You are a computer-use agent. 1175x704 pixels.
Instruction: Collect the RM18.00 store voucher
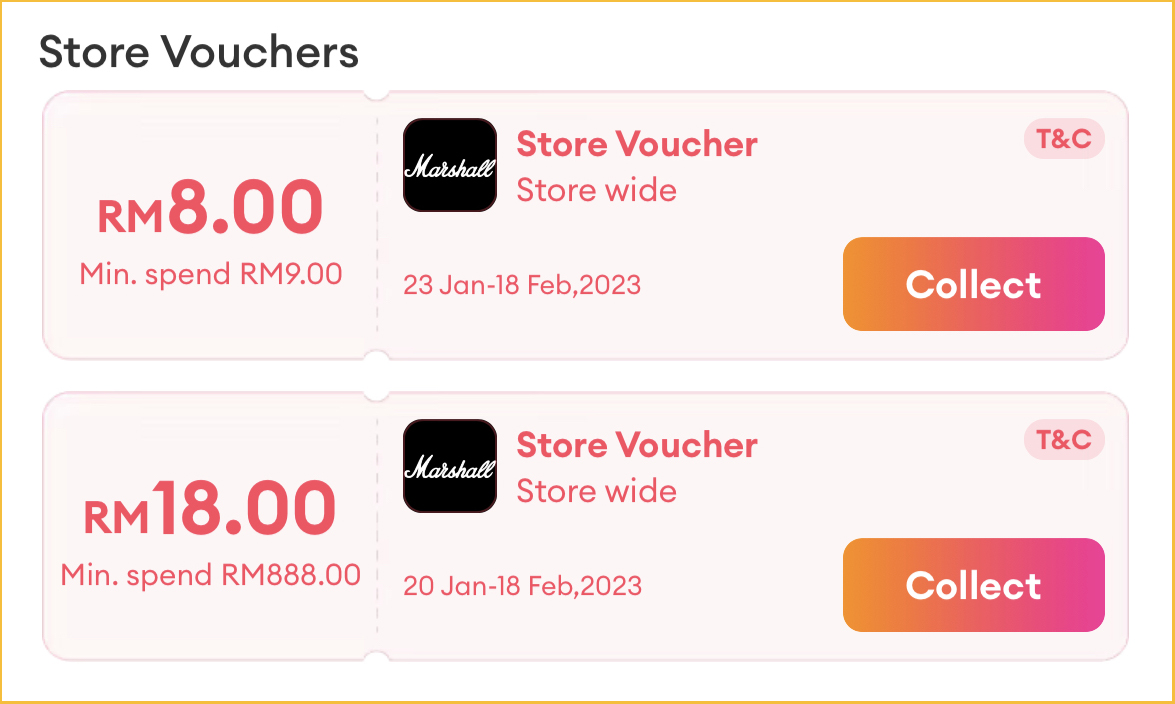click(x=973, y=585)
